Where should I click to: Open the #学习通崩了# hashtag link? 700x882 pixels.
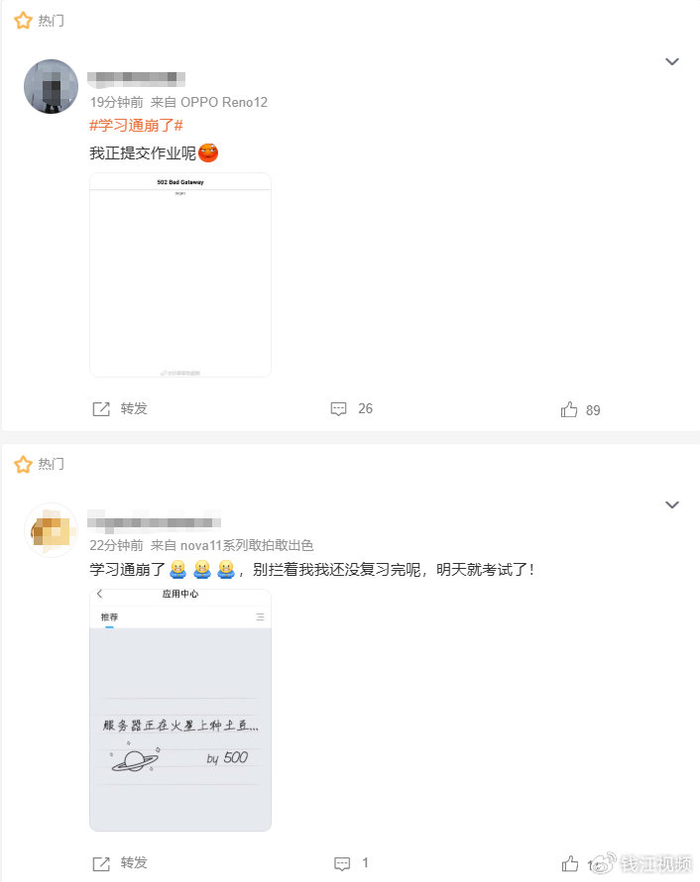136,127
